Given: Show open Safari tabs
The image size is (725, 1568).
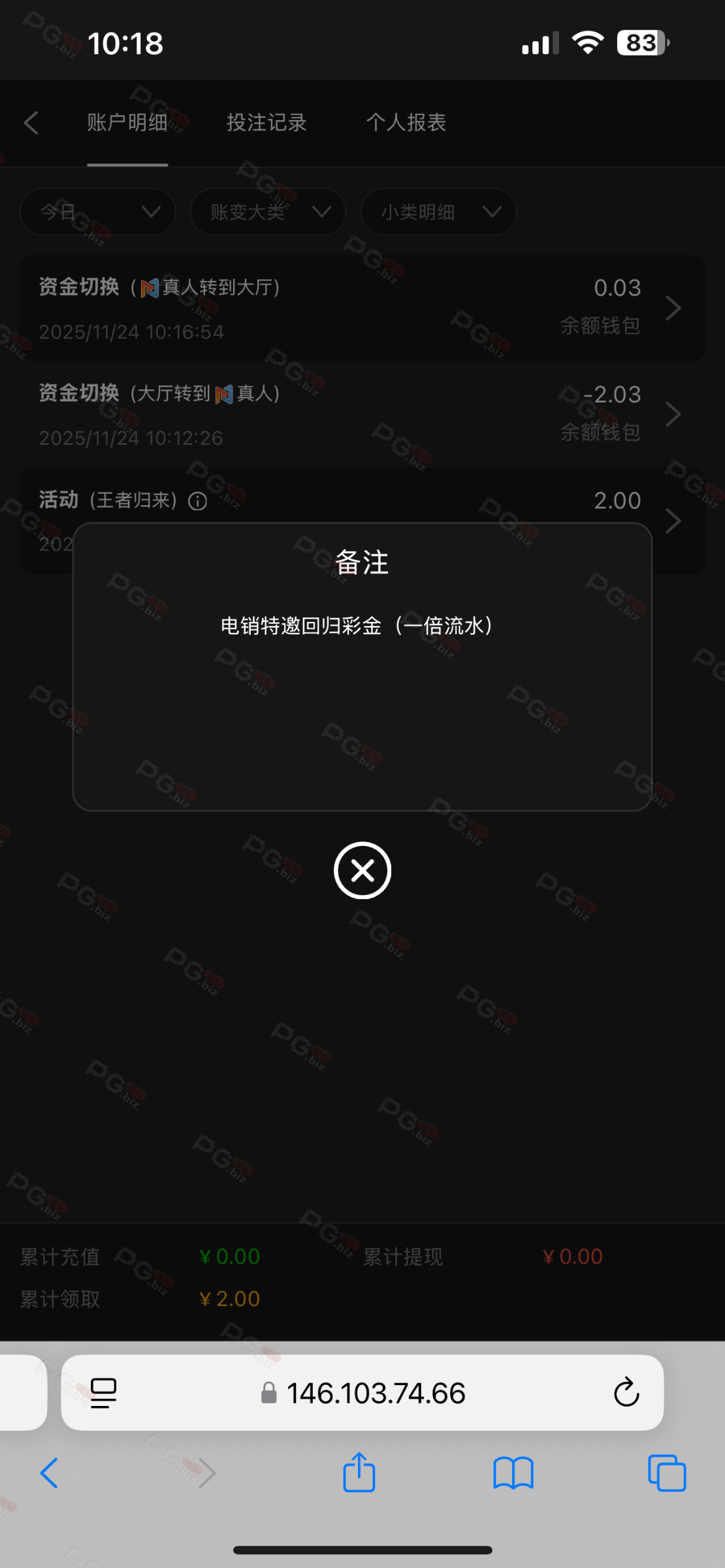Looking at the screenshot, I should pos(667,1473).
